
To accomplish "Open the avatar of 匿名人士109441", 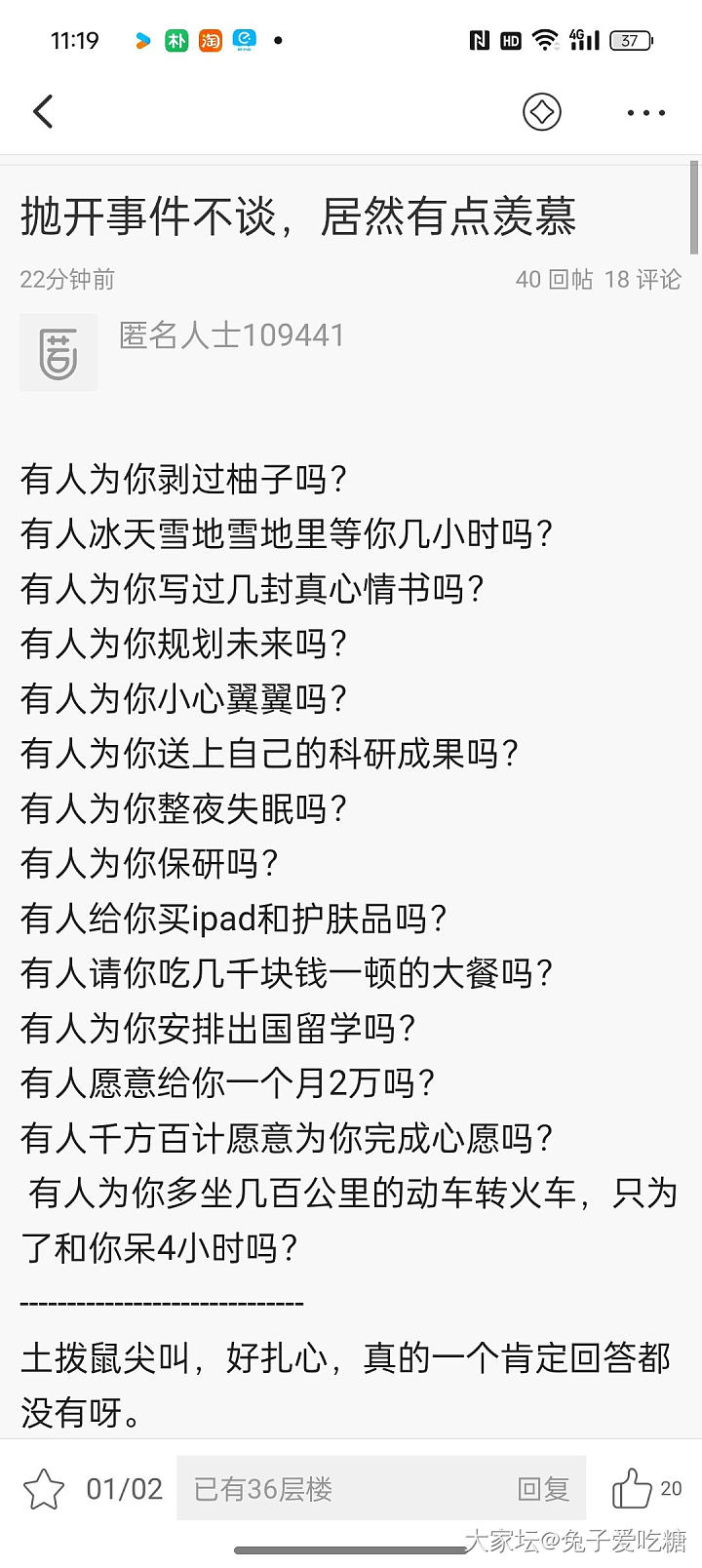I will 58,353.
